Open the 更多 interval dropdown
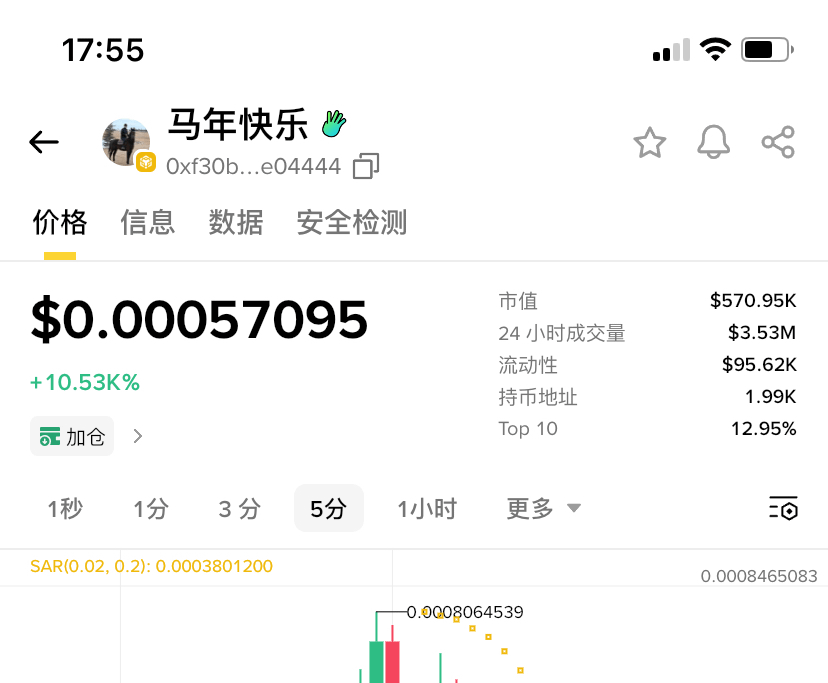 543,509
